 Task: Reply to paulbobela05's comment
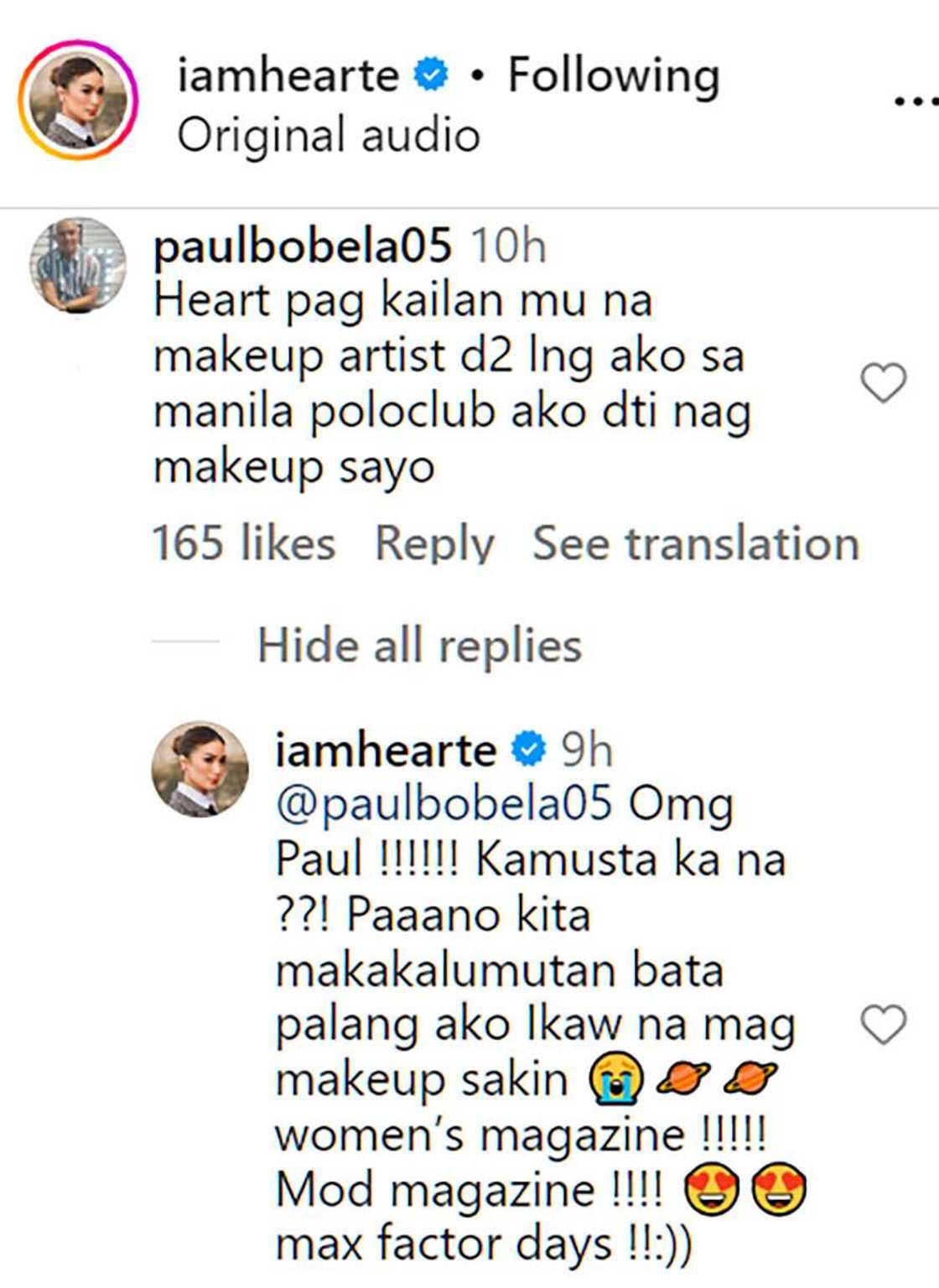pyautogui.click(x=436, y=543)
